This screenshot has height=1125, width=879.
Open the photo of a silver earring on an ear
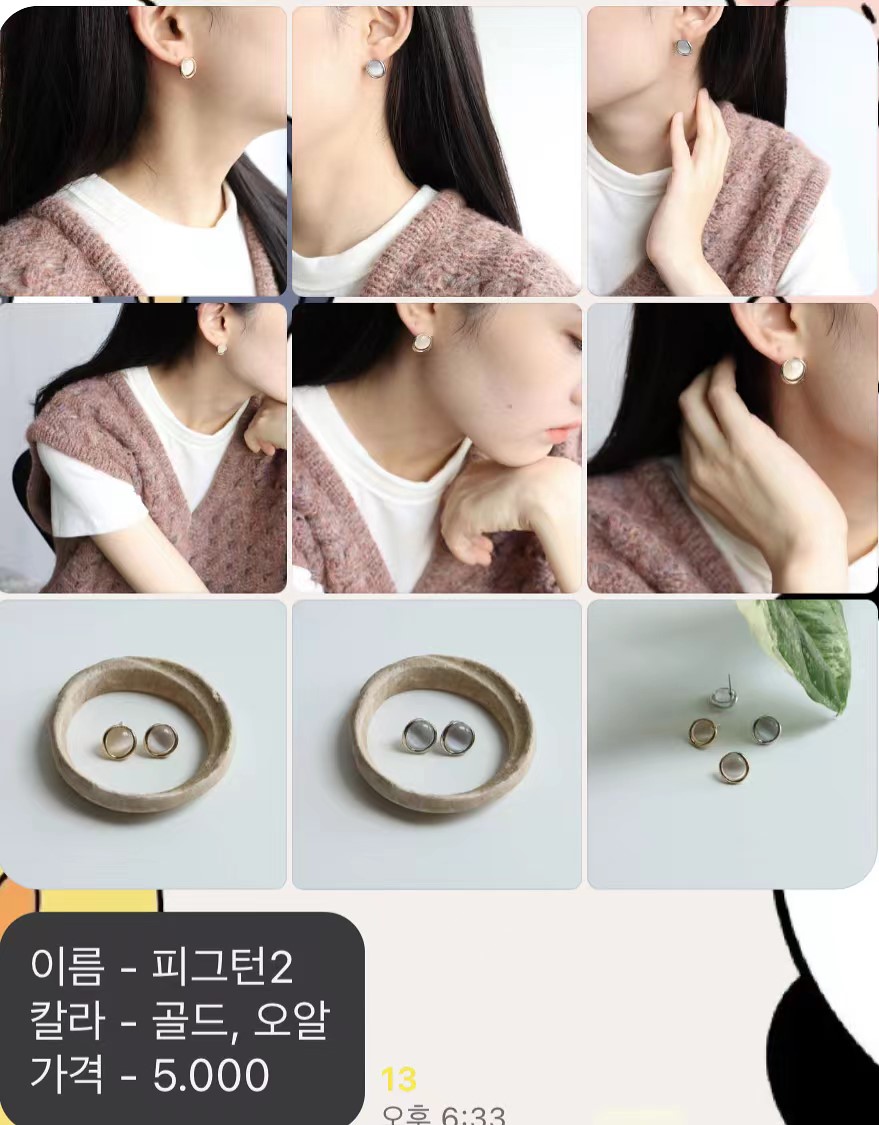[x=436, y=150]
